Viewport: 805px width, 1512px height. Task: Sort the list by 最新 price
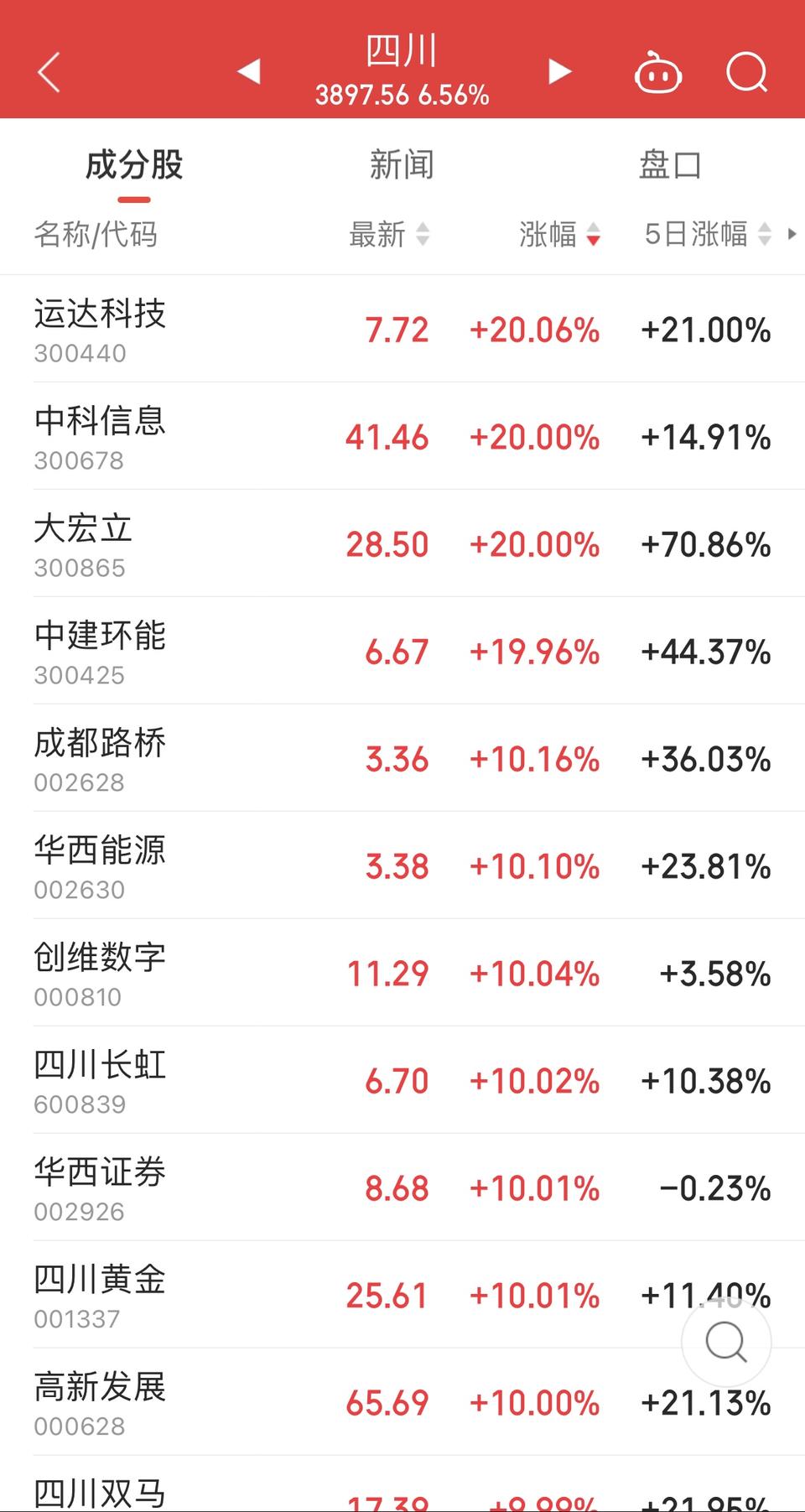pyautogui.click(x=389, y=234)
